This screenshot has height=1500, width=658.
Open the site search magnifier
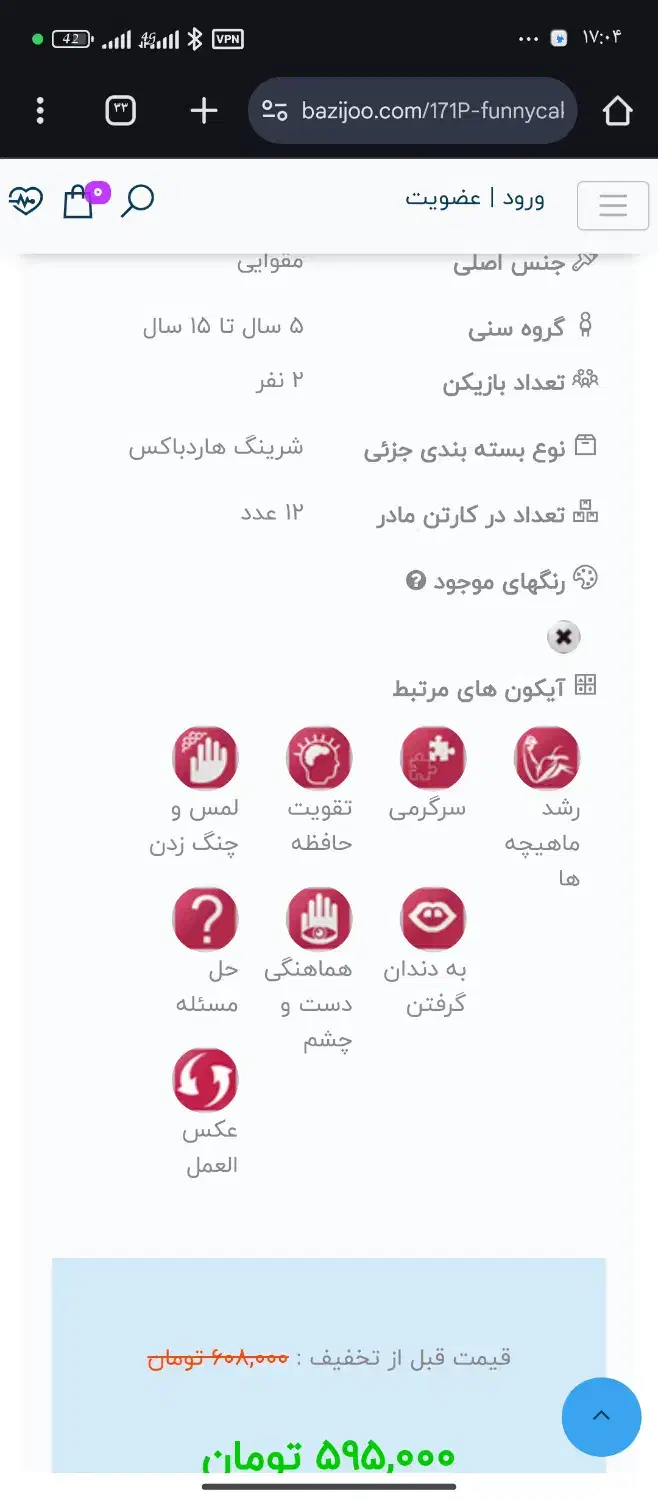(x=138, y=201)
